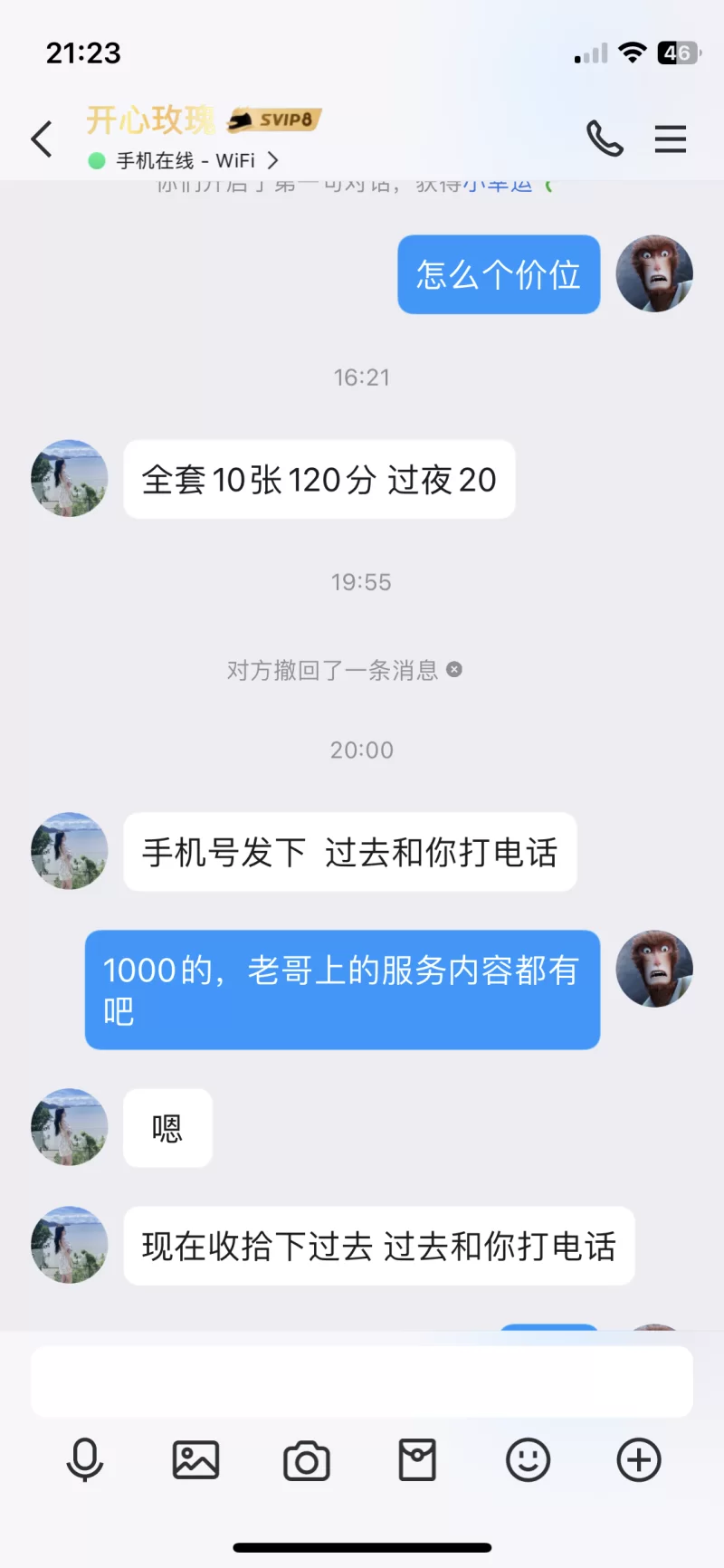Open the emoji picker icon

(x=528, y=1459)
